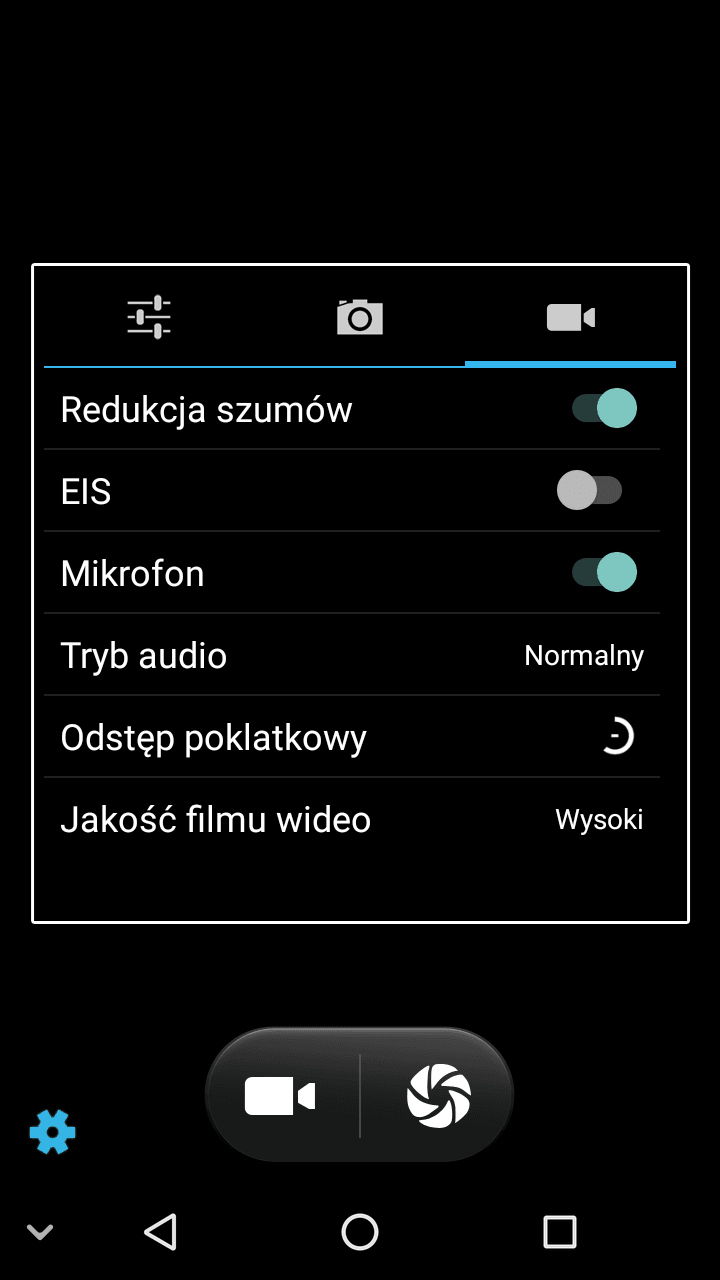Start recording with the video camera button
Viewport: 720px width, 1280px height.
(281, 1096)
